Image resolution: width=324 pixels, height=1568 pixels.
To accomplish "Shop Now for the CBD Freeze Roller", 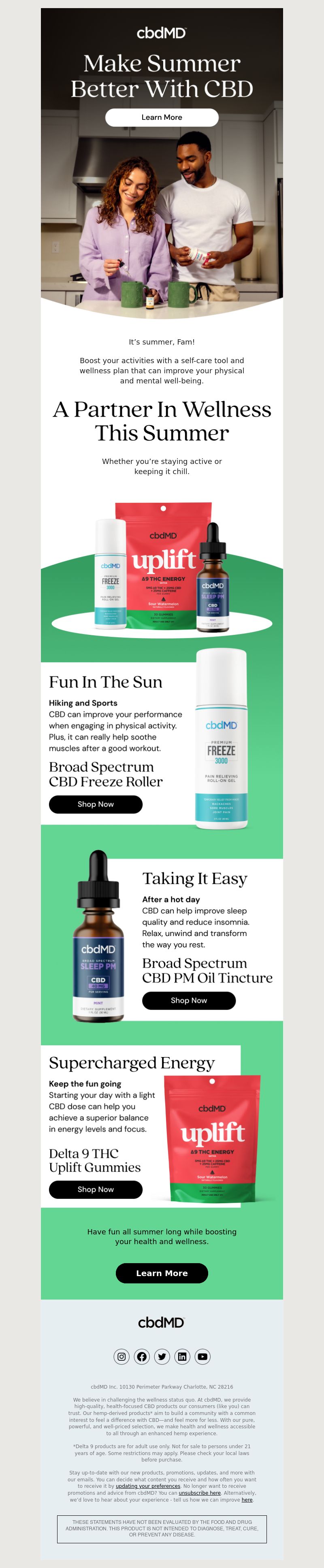I will coord(96,804).
